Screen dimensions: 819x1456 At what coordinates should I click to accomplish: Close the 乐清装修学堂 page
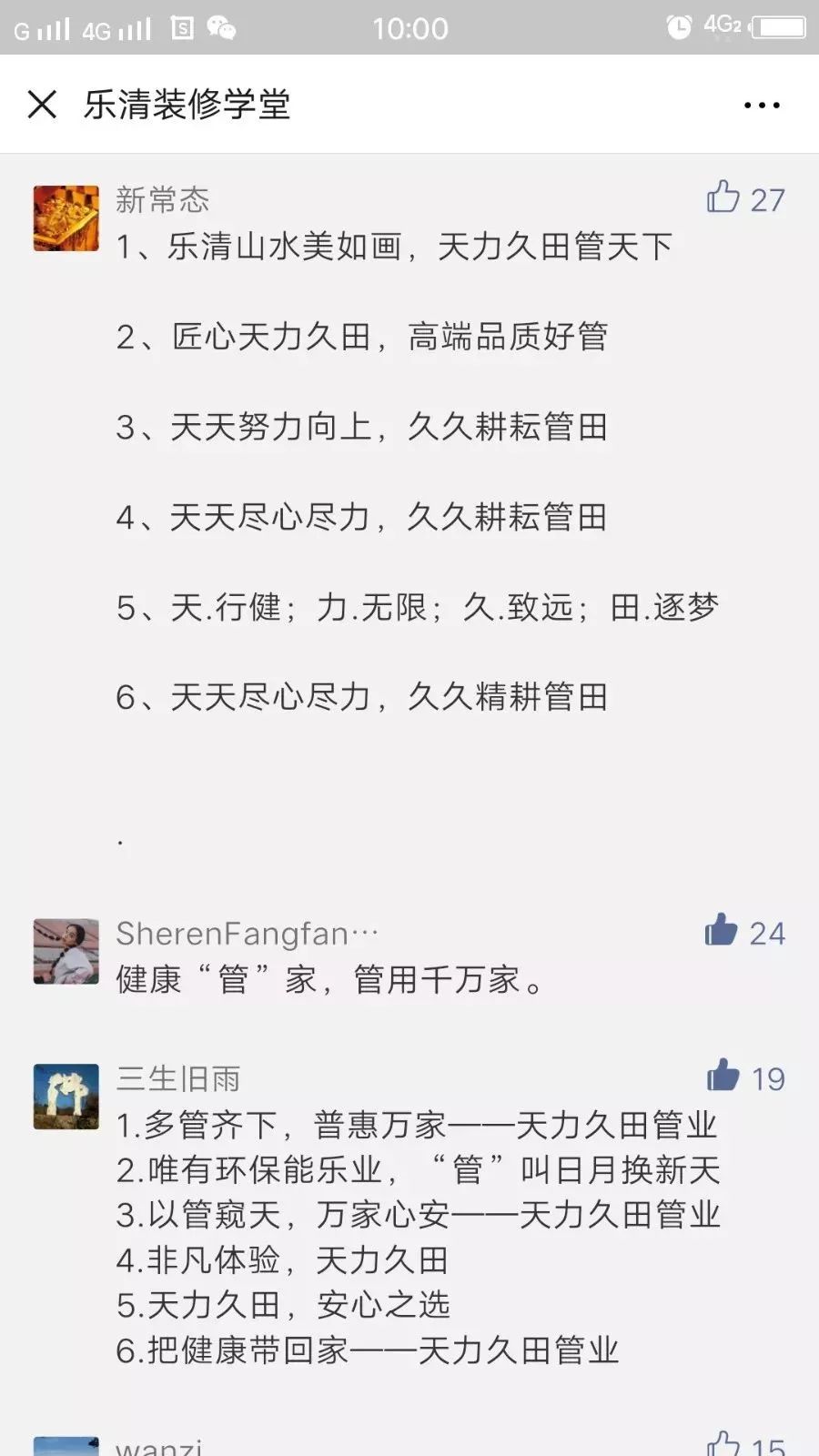pos(42,105)
